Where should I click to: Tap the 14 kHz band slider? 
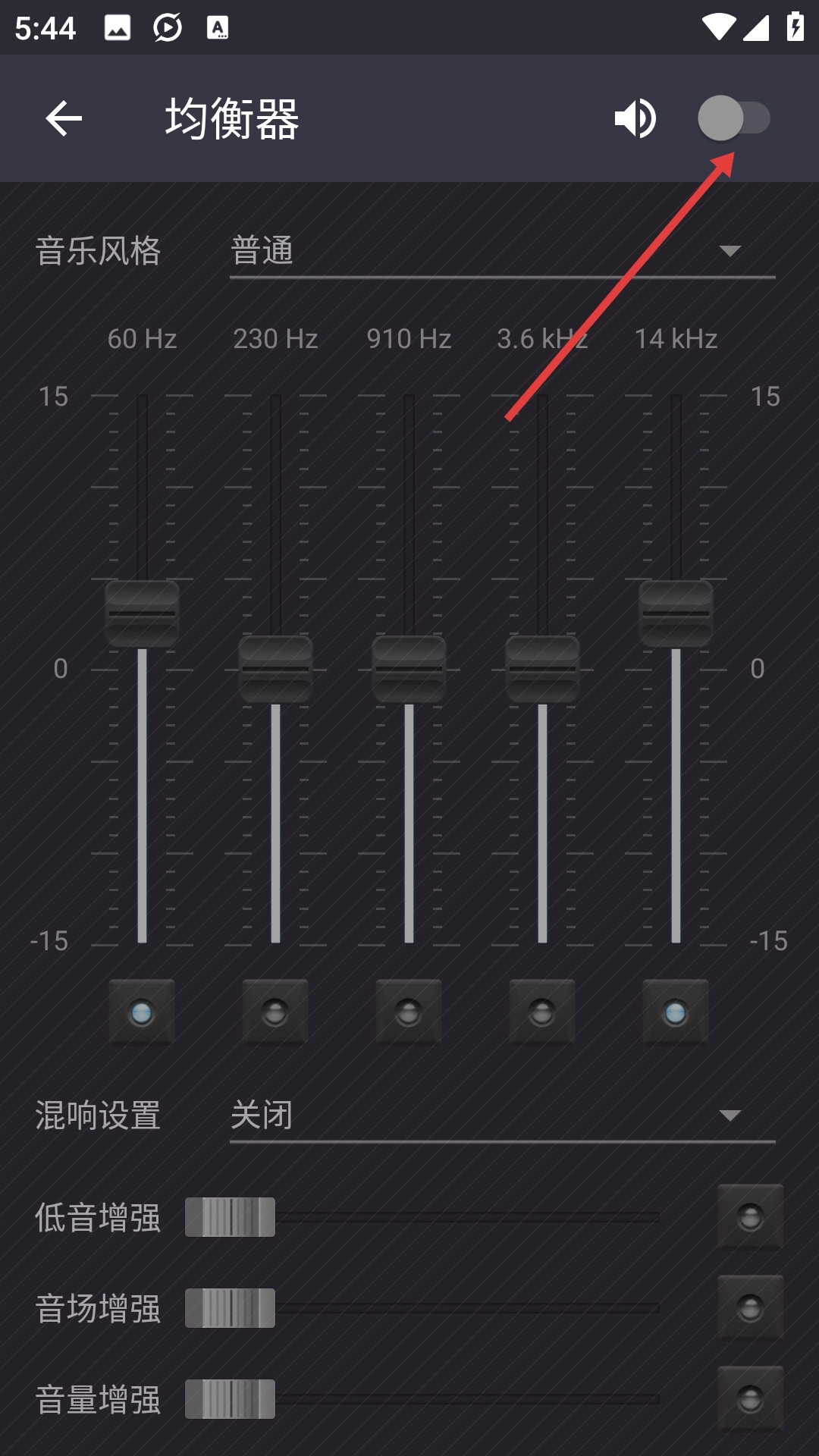point(676,613)
